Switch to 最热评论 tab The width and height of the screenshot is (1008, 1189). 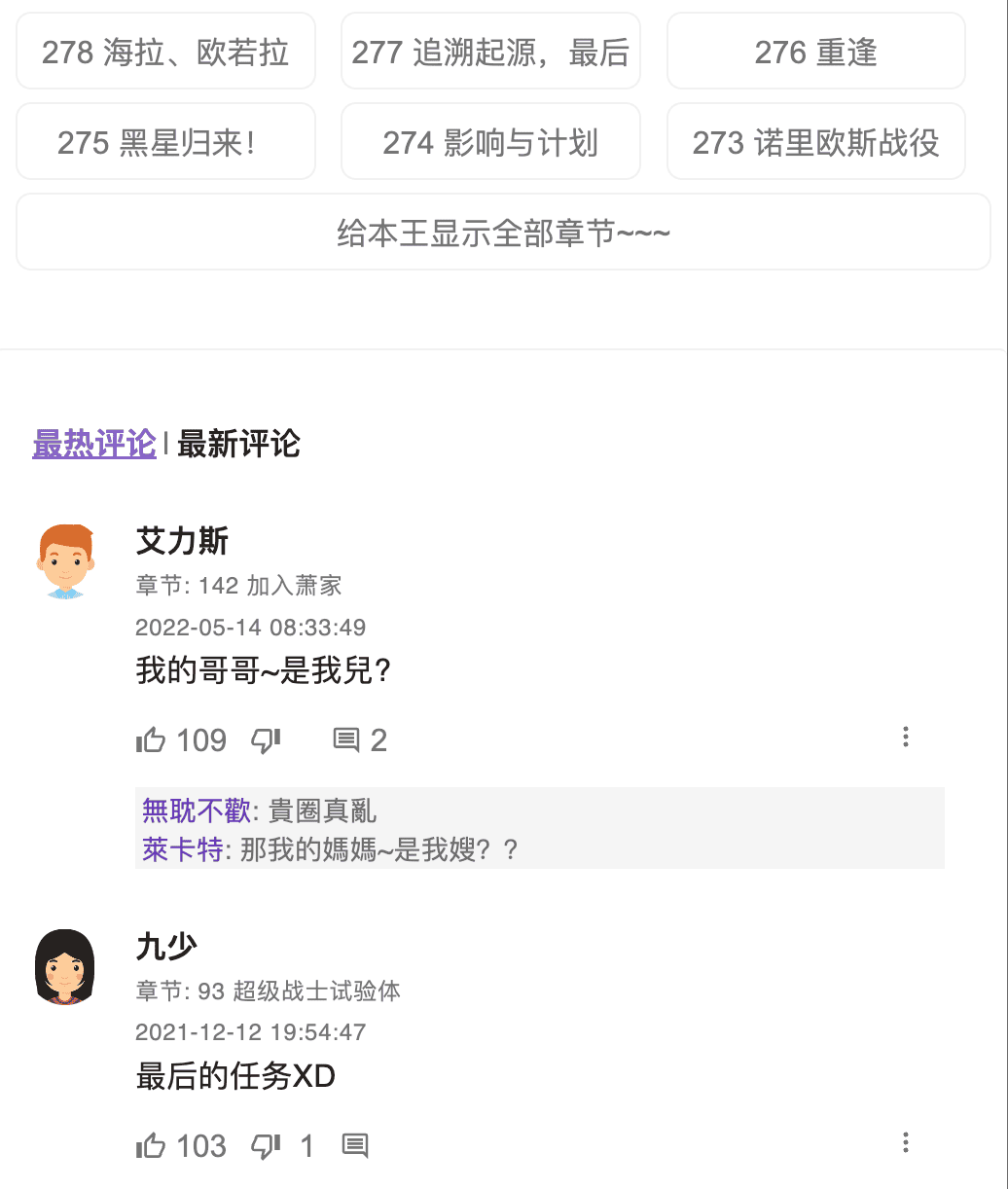click(x=94, y=444)
